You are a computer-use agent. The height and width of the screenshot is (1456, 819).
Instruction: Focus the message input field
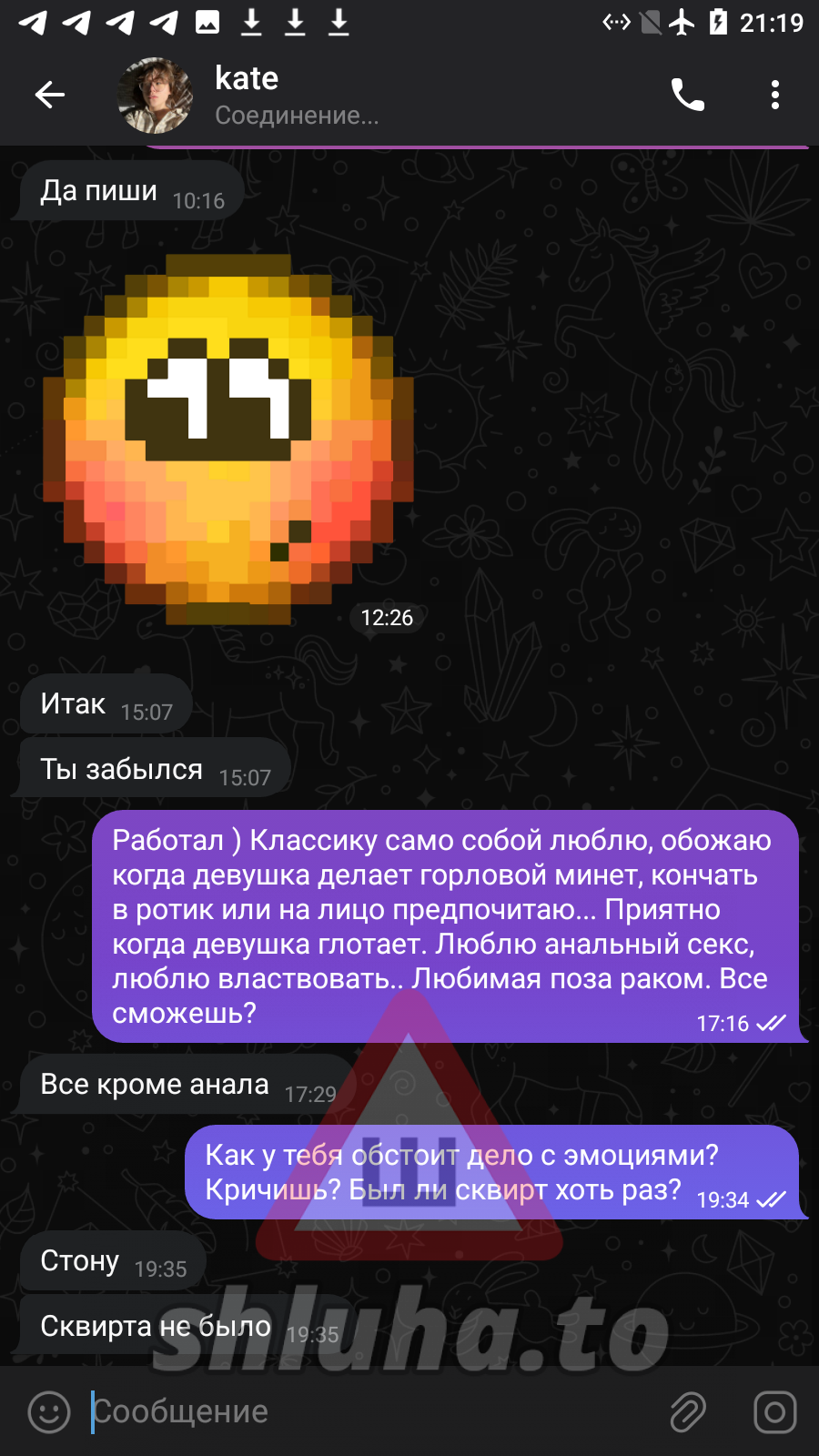click(x=364, y=1411)
